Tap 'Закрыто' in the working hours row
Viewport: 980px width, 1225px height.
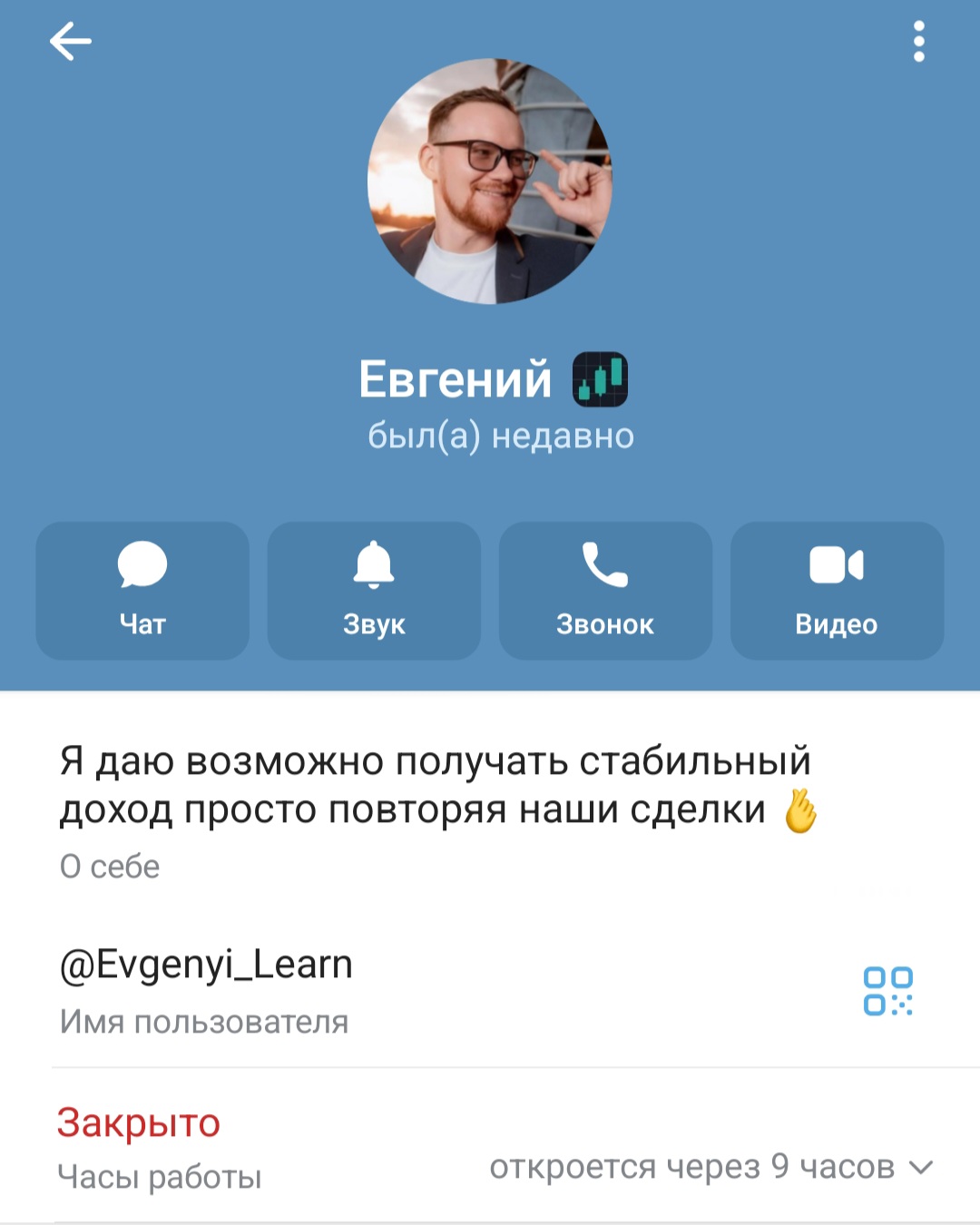pos(138,1122)
